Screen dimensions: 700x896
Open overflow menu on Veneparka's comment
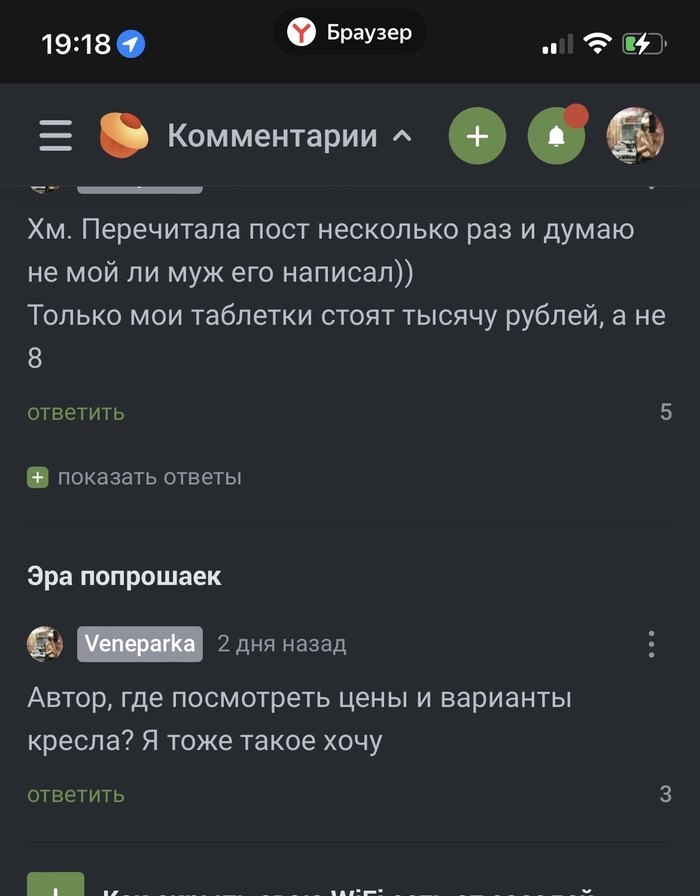651,644
